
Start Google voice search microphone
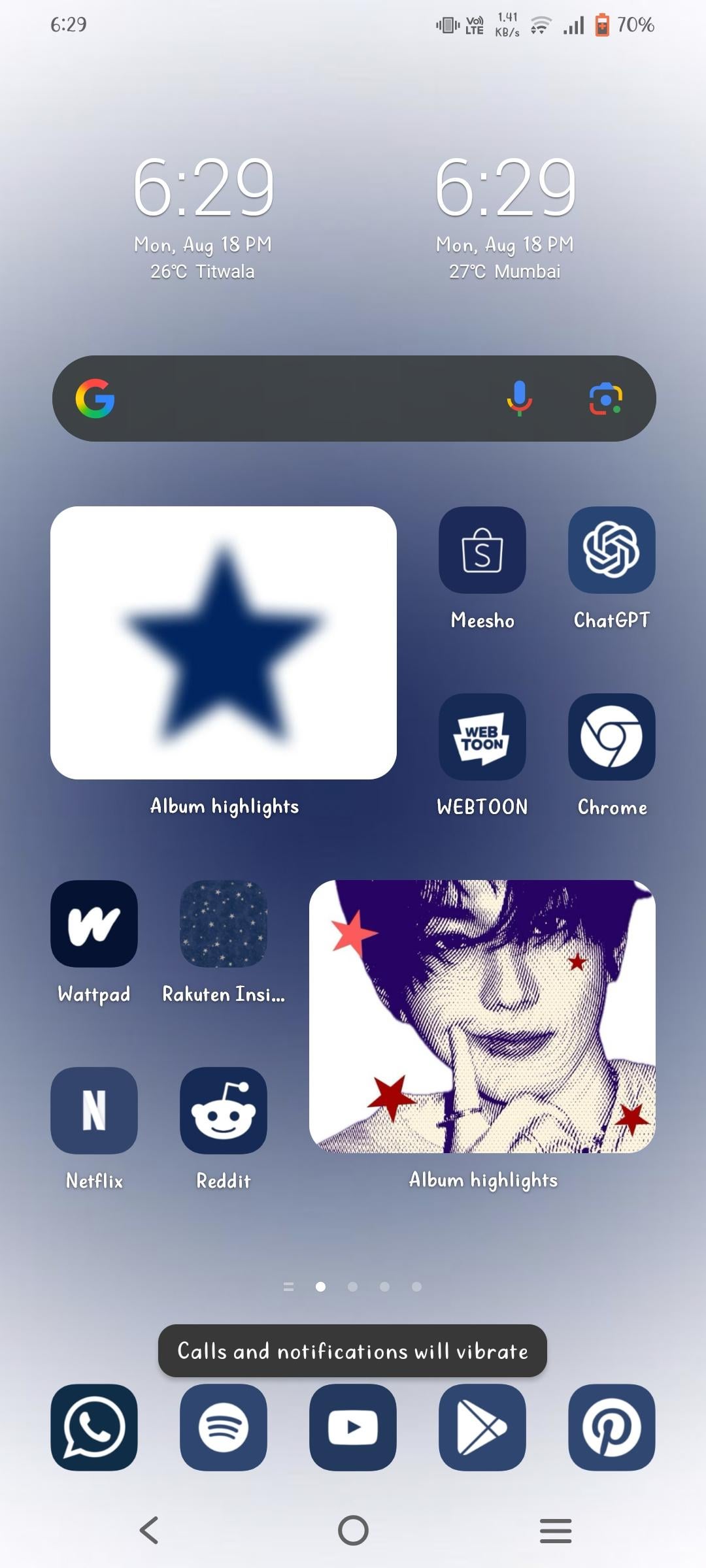pyautogui.click(x=520, y=399)
